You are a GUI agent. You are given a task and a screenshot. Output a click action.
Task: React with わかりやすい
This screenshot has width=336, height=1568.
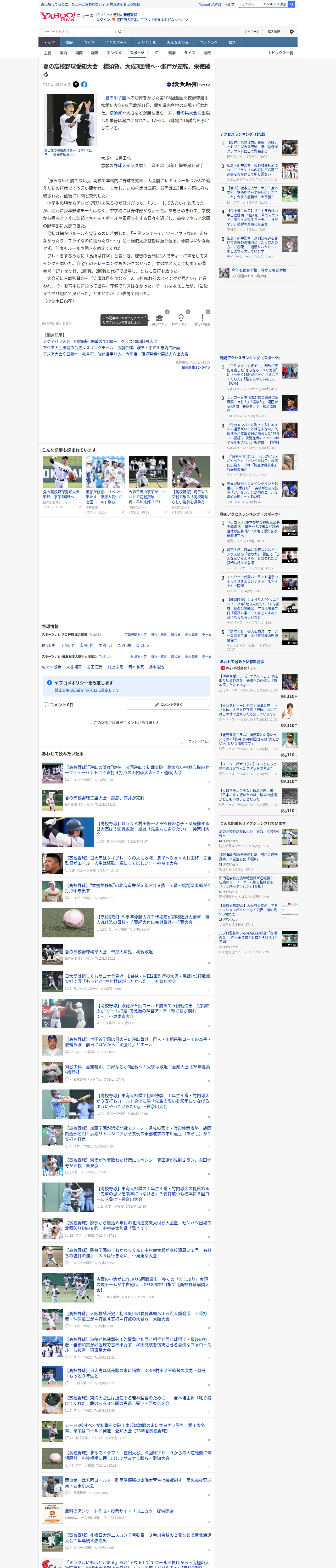point(181,320)
